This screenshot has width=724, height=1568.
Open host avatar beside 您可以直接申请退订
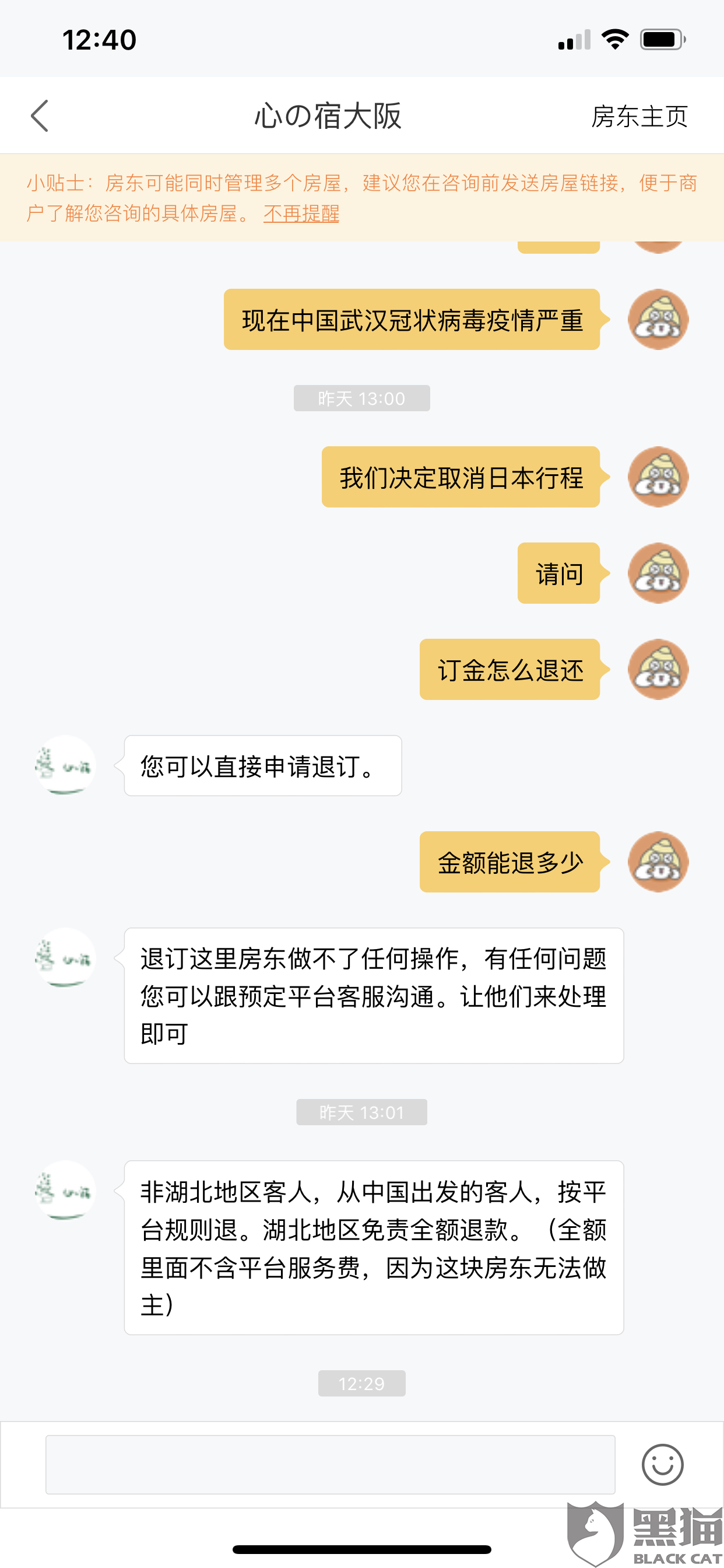(65, 766)
